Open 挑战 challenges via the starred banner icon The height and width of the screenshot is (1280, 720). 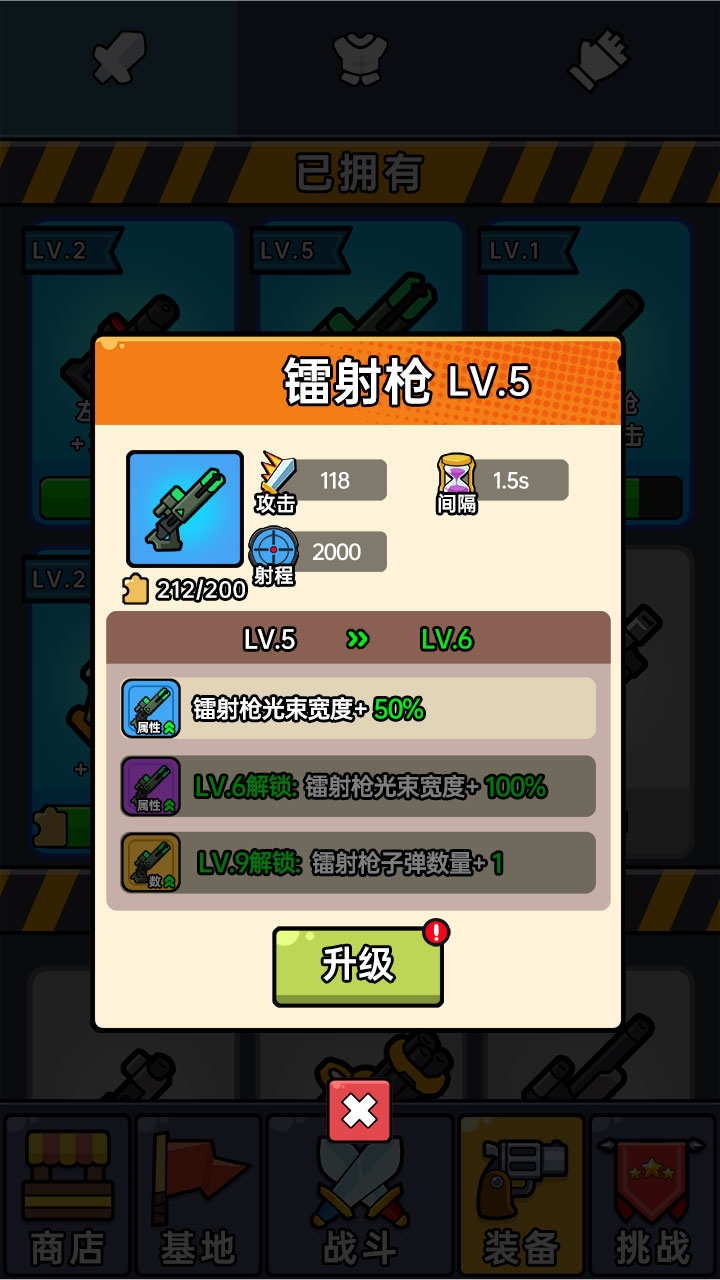[x=650, y=1192]
